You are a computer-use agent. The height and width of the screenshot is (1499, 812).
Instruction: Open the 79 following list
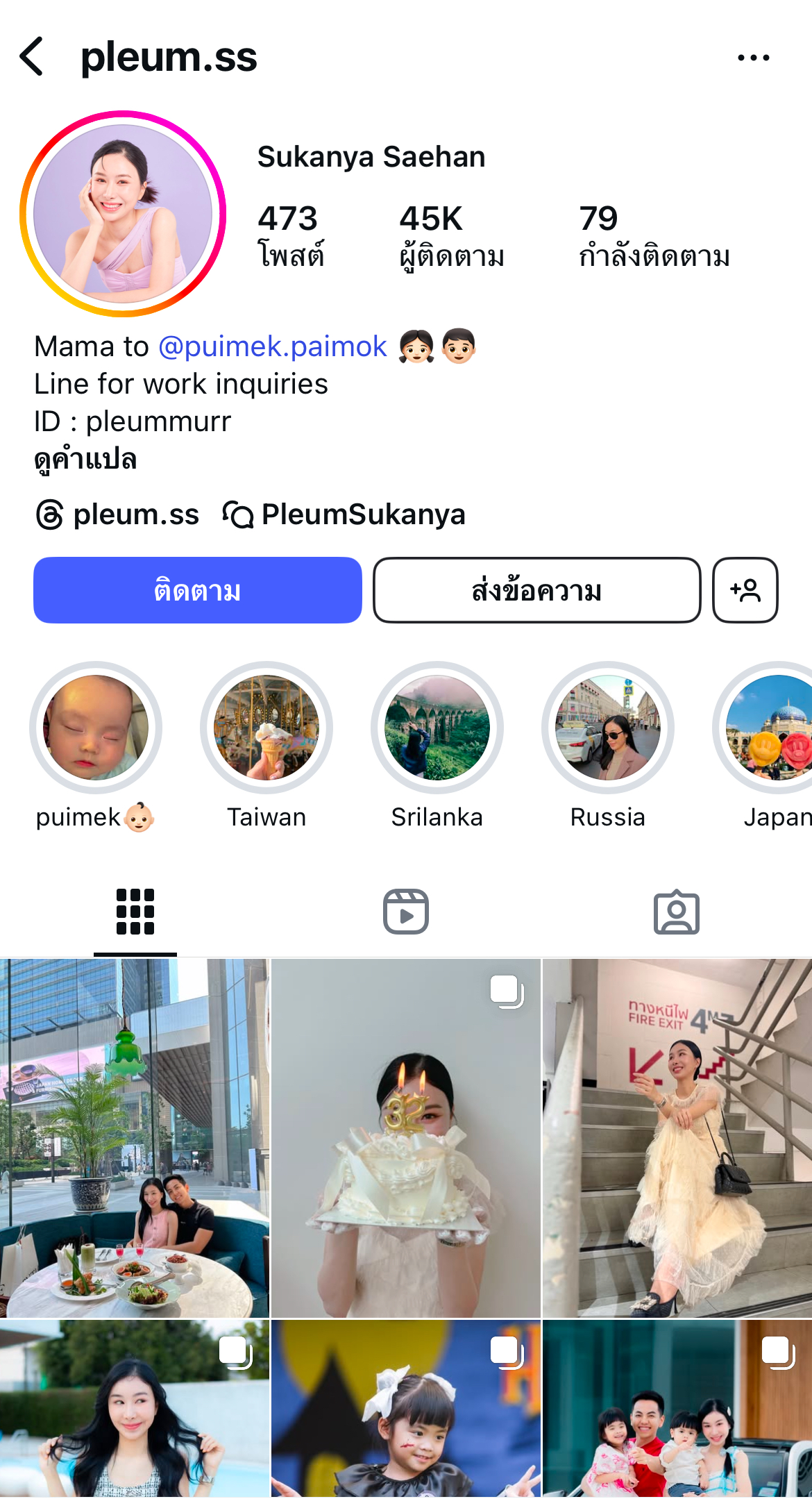(654, 236)
